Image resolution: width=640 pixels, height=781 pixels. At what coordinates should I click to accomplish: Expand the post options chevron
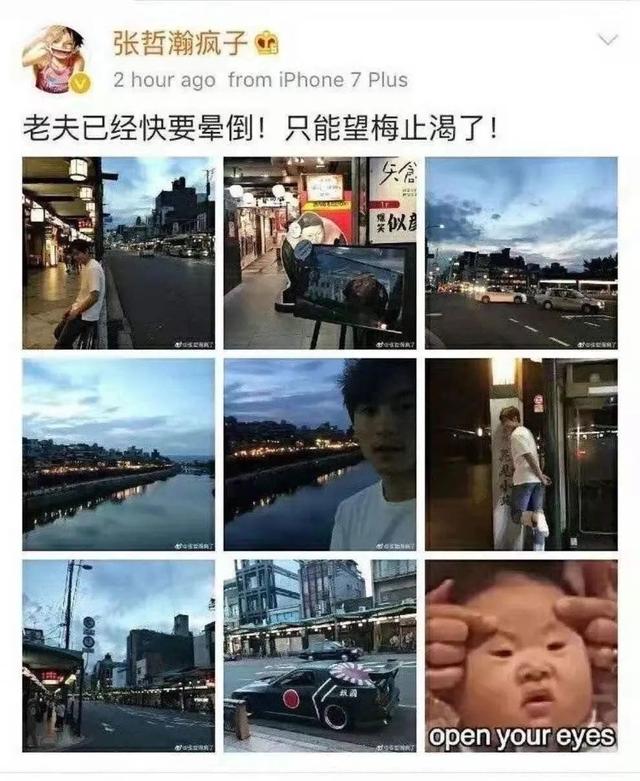[606, 40]
